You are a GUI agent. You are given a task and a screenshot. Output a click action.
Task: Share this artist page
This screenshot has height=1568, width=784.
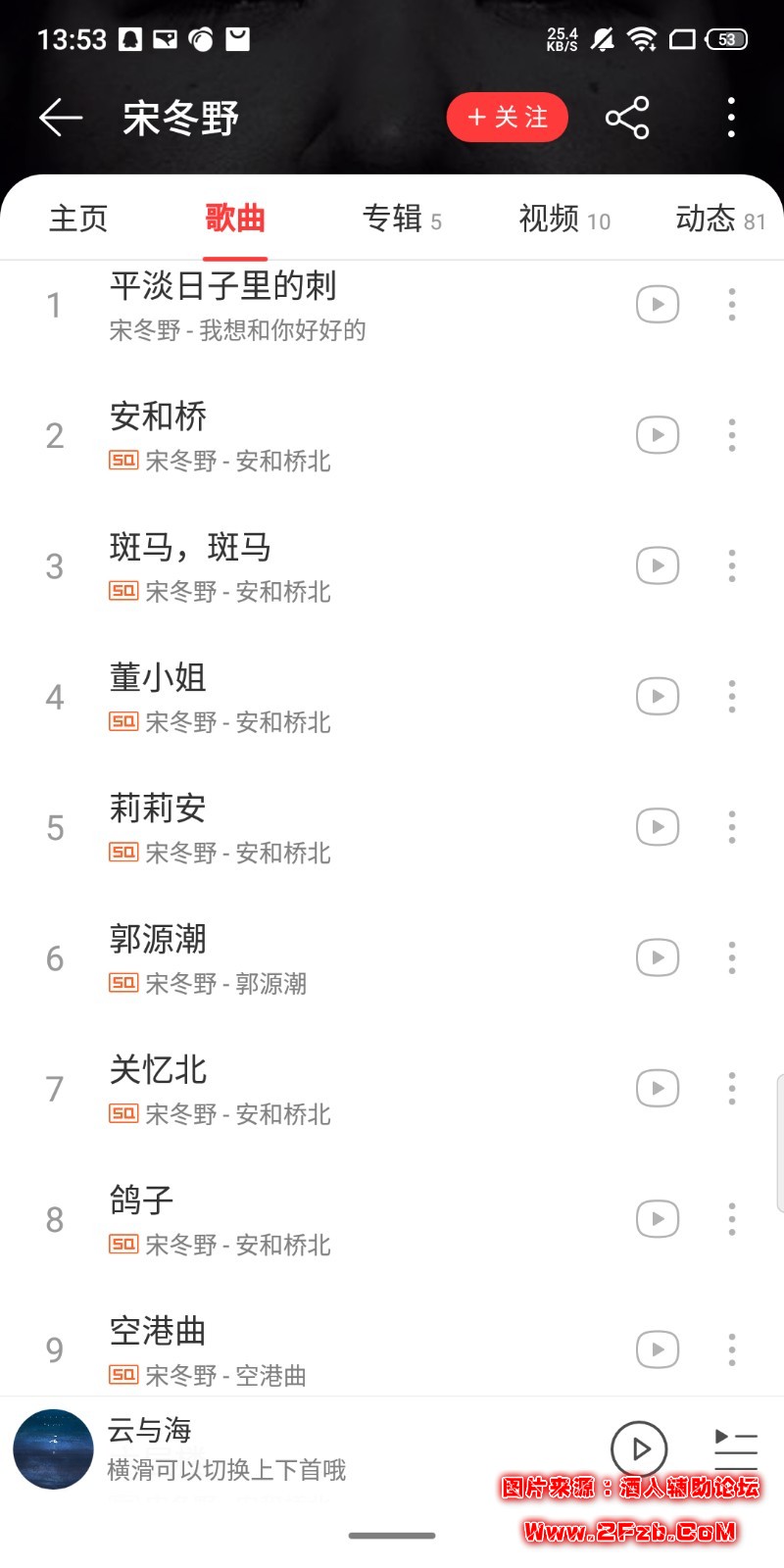(x=627, y=119)
